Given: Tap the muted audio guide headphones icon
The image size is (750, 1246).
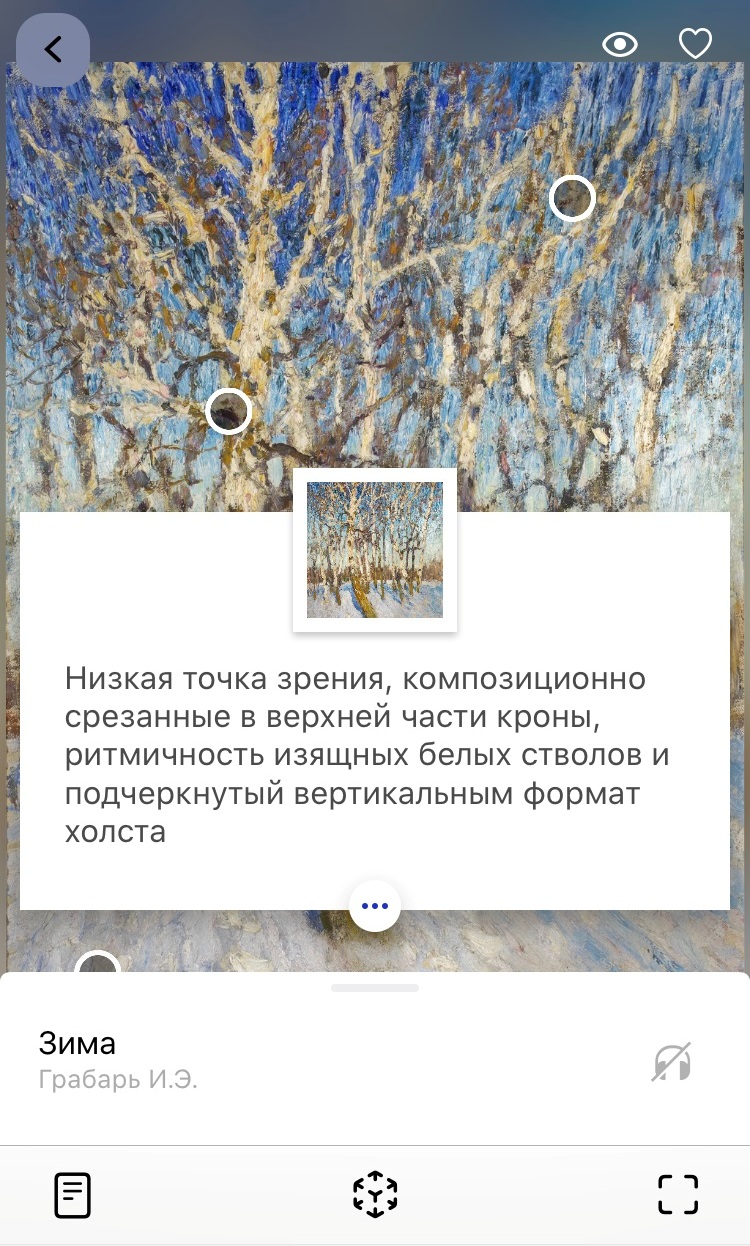Looking at the screenshot, I should click(x=672, y=1061).
